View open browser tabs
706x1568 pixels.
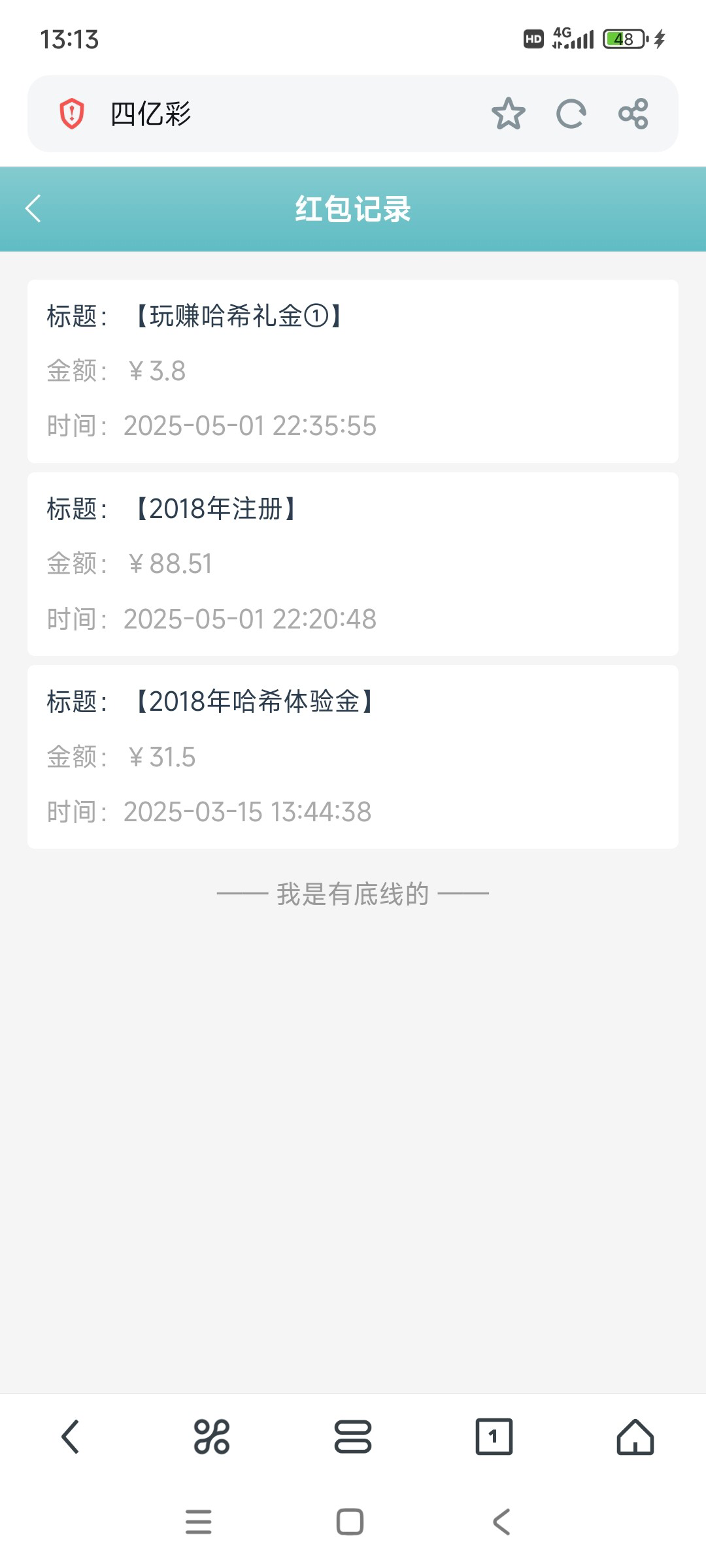click(494, 1437)
